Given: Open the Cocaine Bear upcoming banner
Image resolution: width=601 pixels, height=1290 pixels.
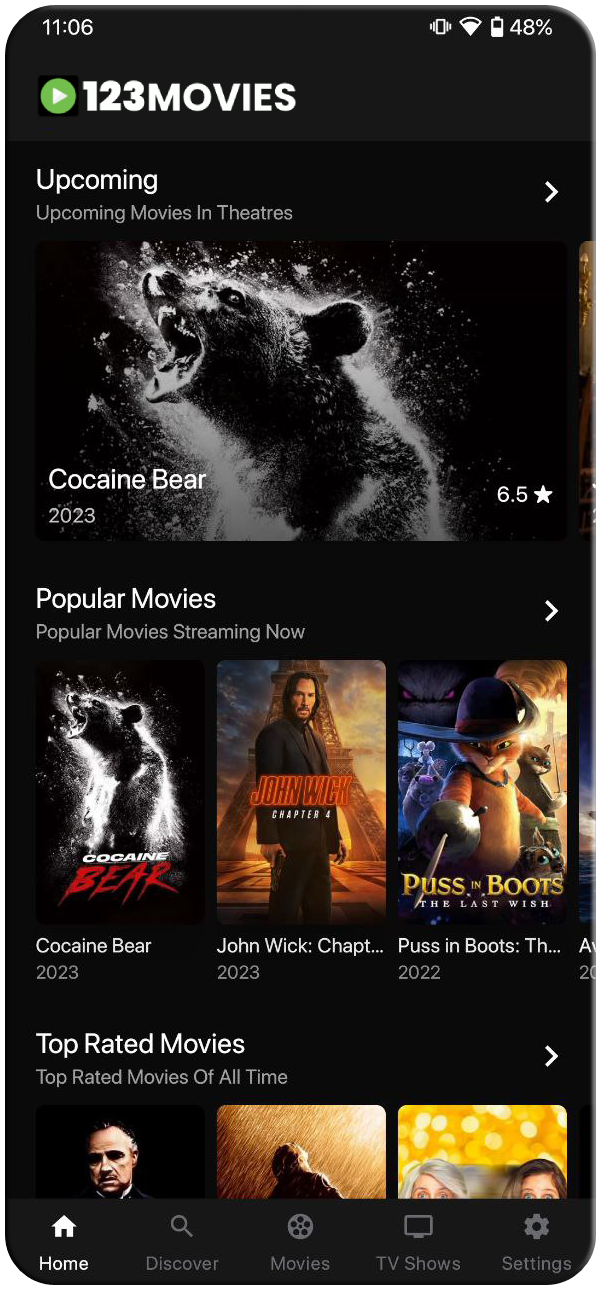Looking at the screenshot, I should pos(301,390).
